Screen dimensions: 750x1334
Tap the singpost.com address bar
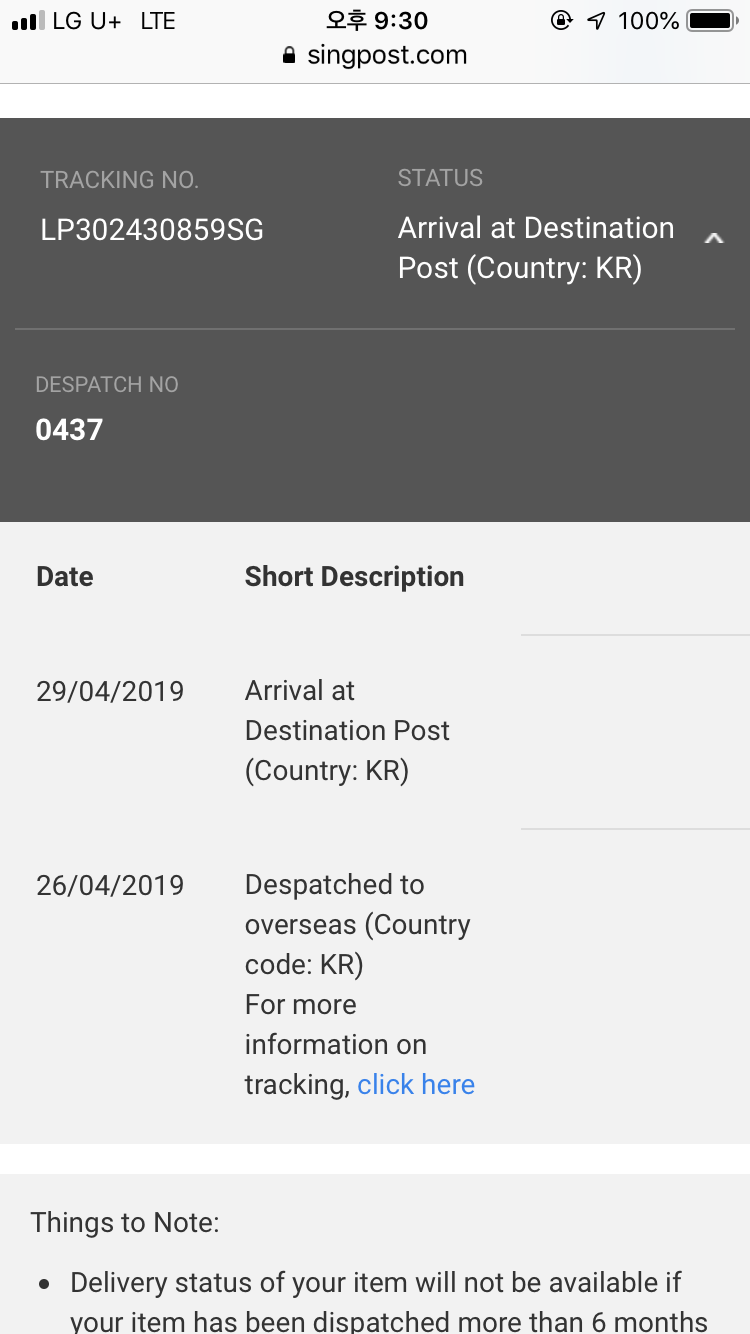(x=375, y=55)
